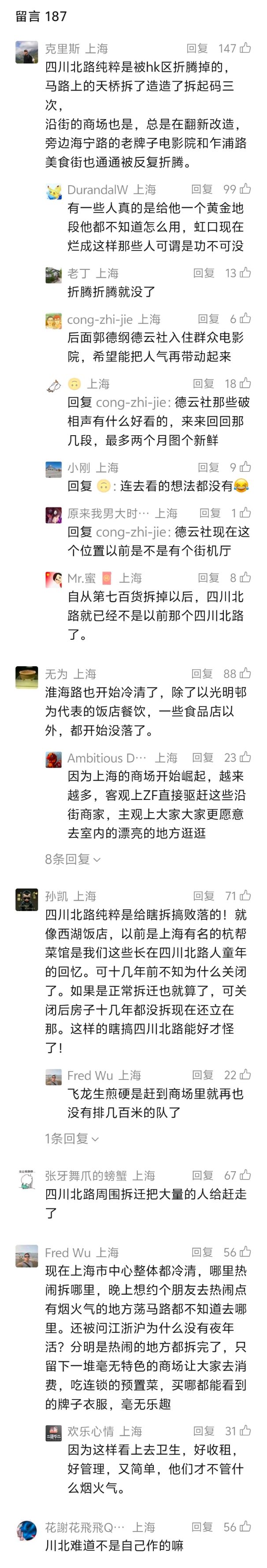Expand the 1条回复 under 孙凯's thread

72,1138
